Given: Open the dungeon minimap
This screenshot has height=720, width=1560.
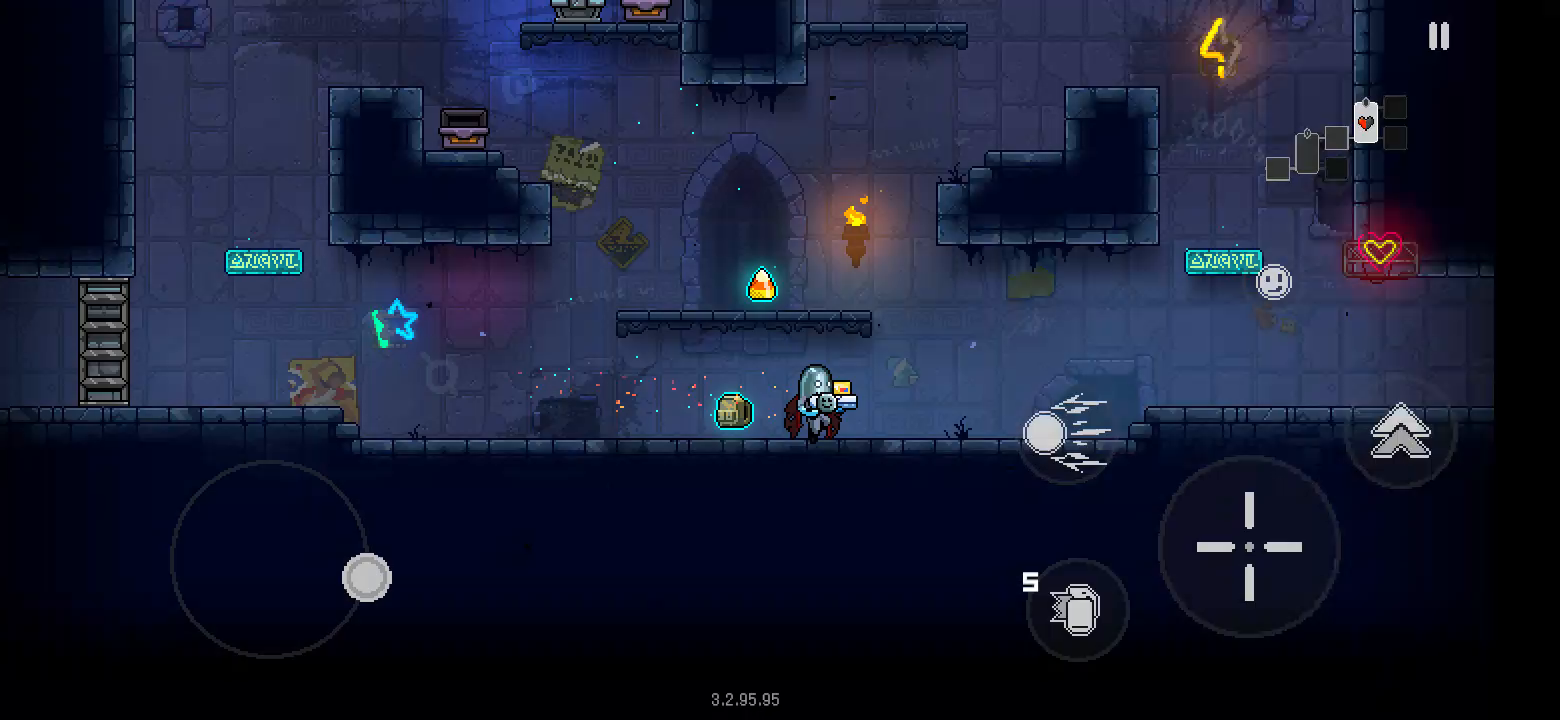Looking at the screenshot, I should click(1336, 140).
